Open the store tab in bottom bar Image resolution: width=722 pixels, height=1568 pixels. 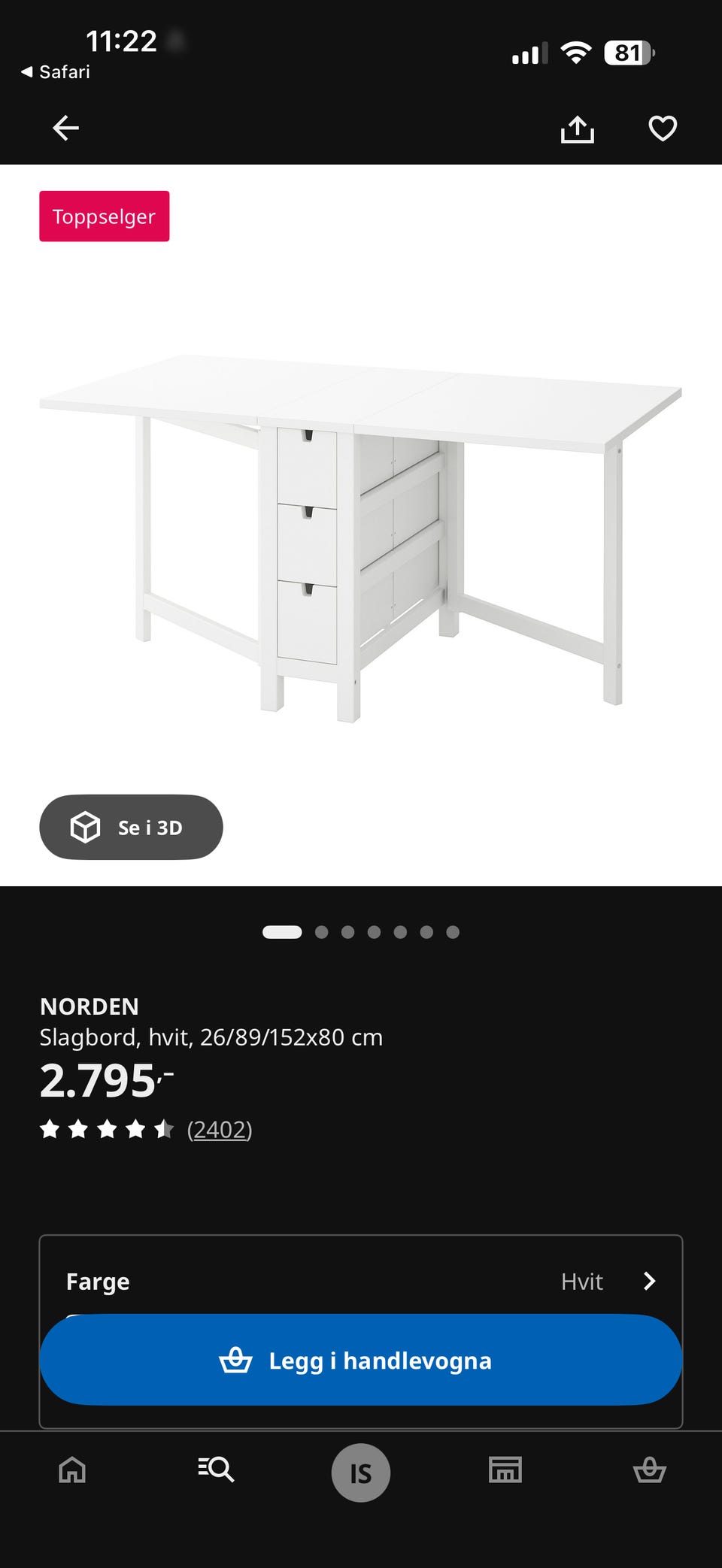coord(505,1470)
